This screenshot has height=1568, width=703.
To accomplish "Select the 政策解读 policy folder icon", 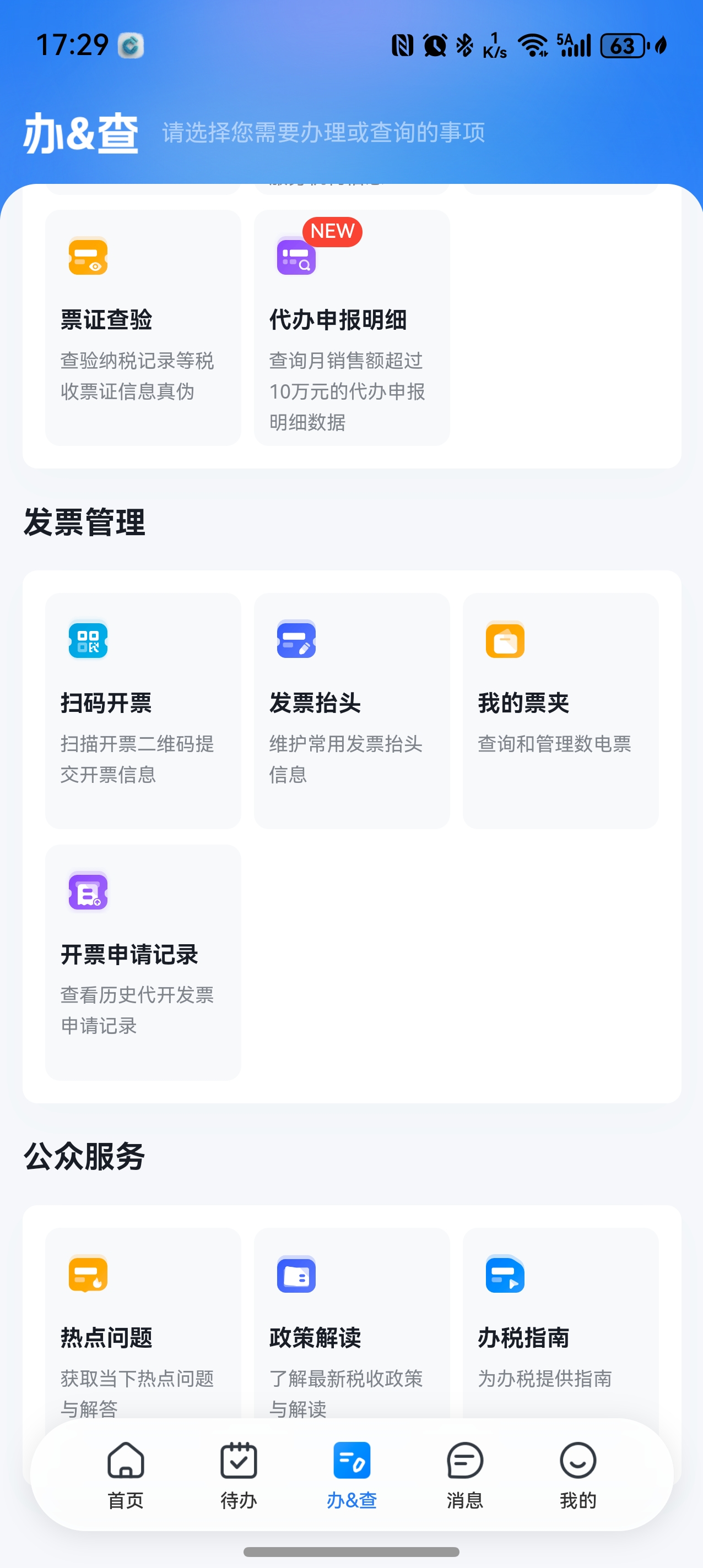I will point(296,1275).
